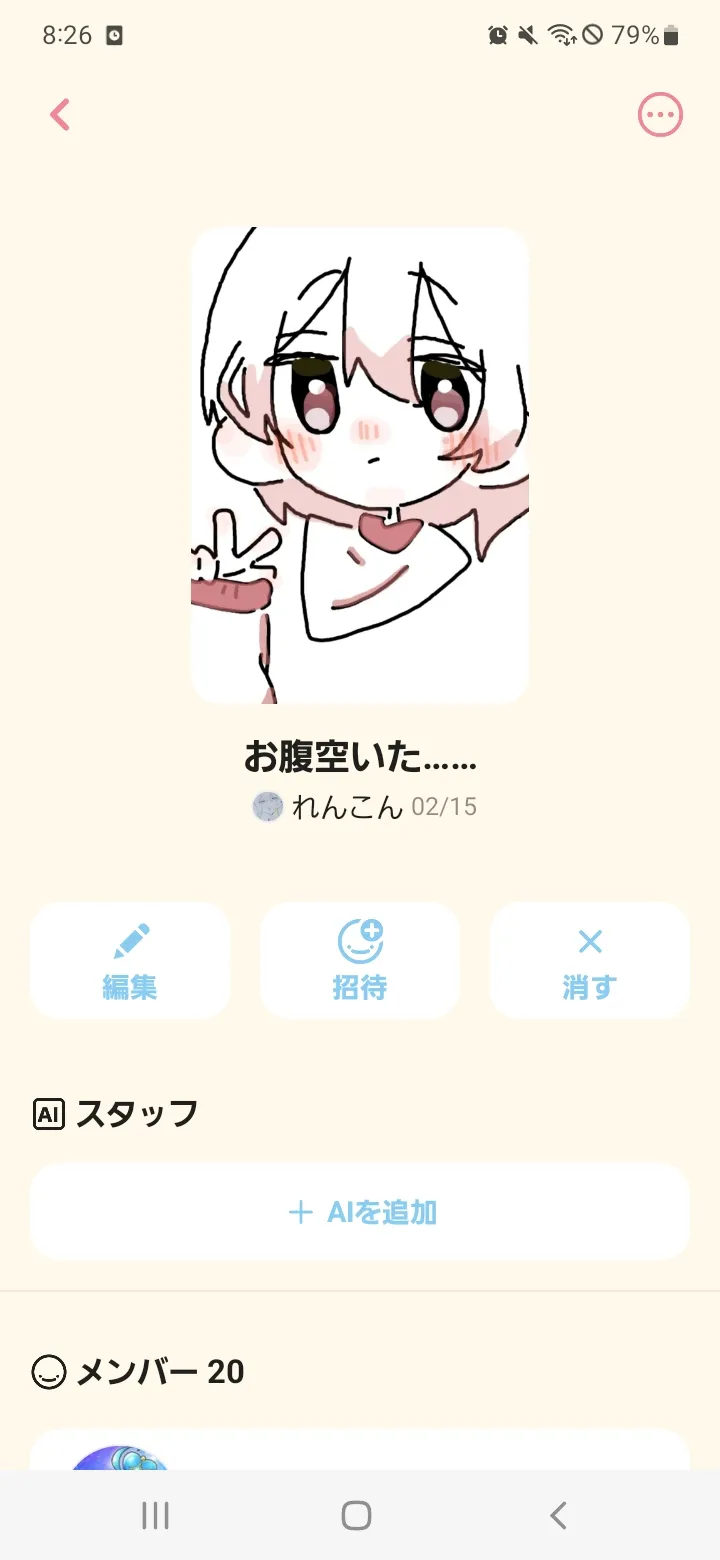Go to the system home screen
720x1560 pixels.
pyautogui.click(x=356, y=1515)
